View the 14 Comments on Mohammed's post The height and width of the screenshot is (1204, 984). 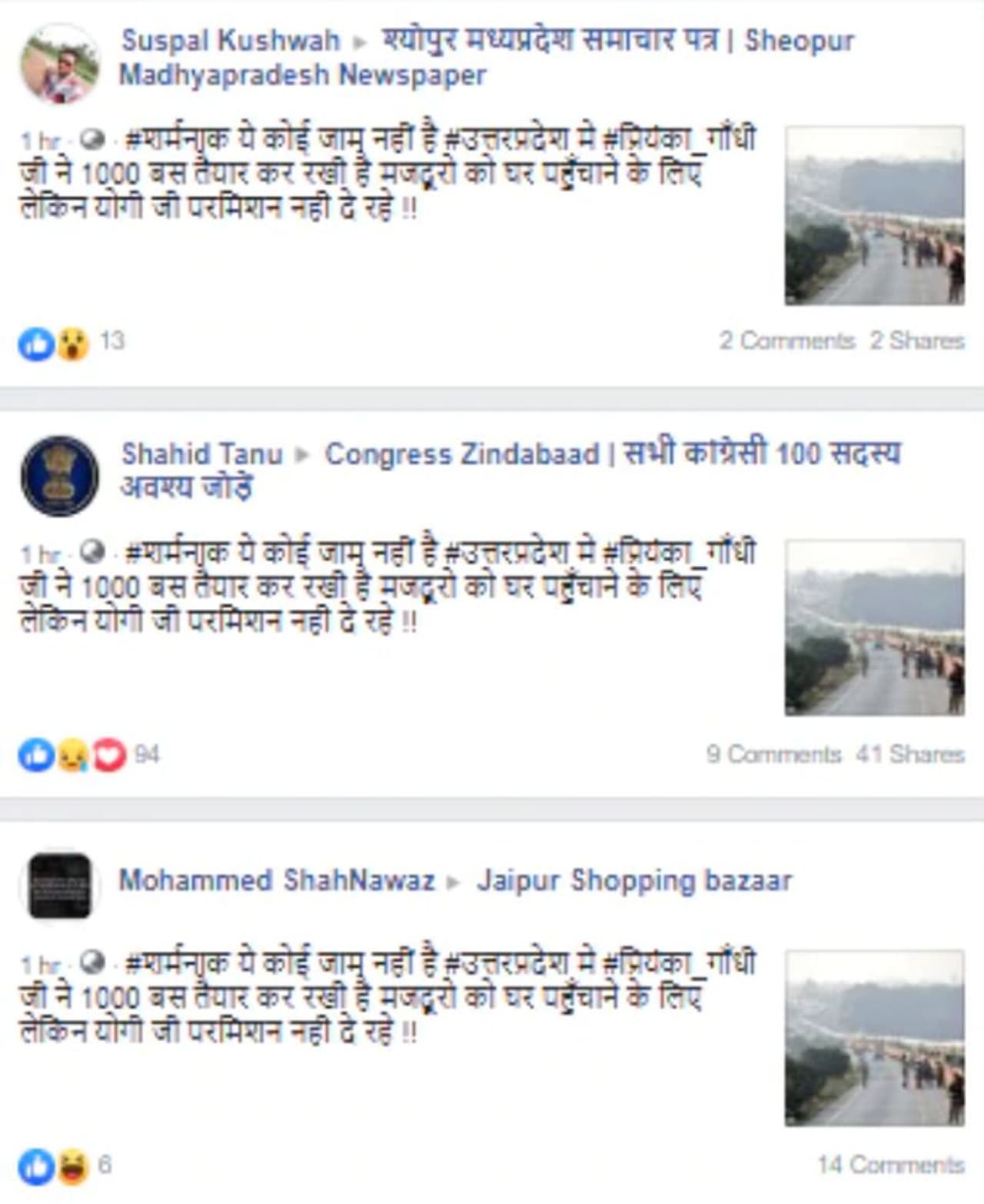[x=890, y=1165]
